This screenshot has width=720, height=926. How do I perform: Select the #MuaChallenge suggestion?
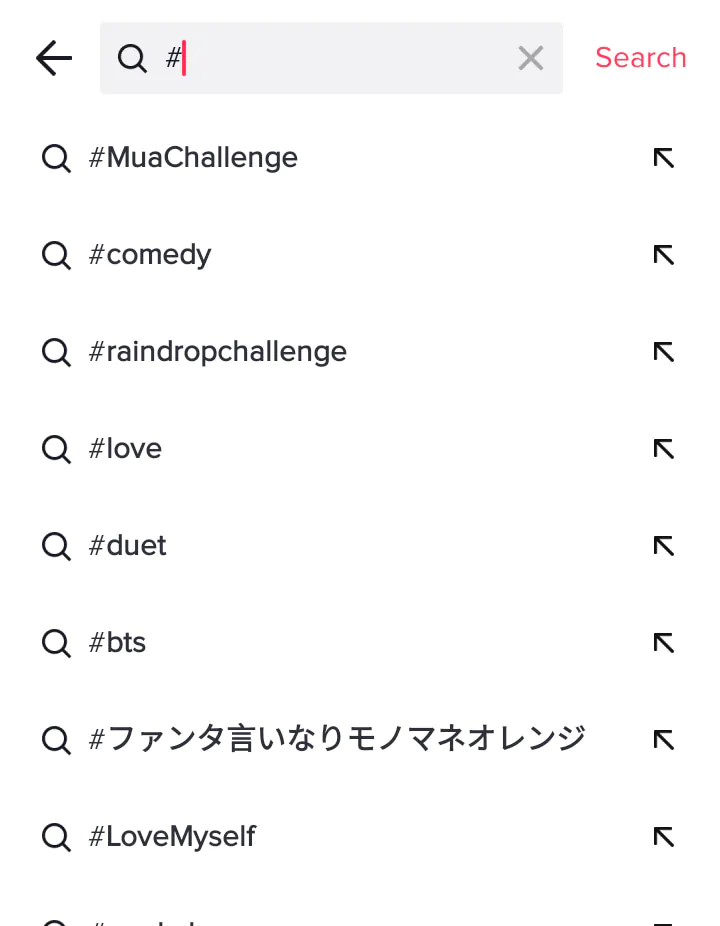193,157
